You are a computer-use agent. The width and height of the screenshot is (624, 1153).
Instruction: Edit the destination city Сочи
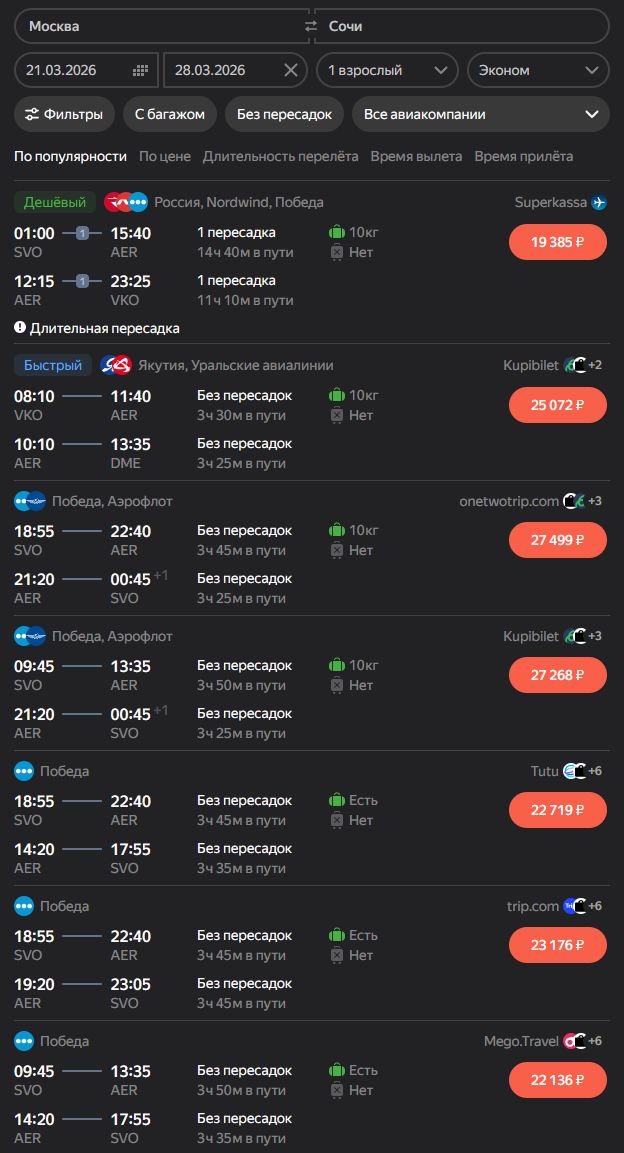pyautogui.click(x=460, y=26)
